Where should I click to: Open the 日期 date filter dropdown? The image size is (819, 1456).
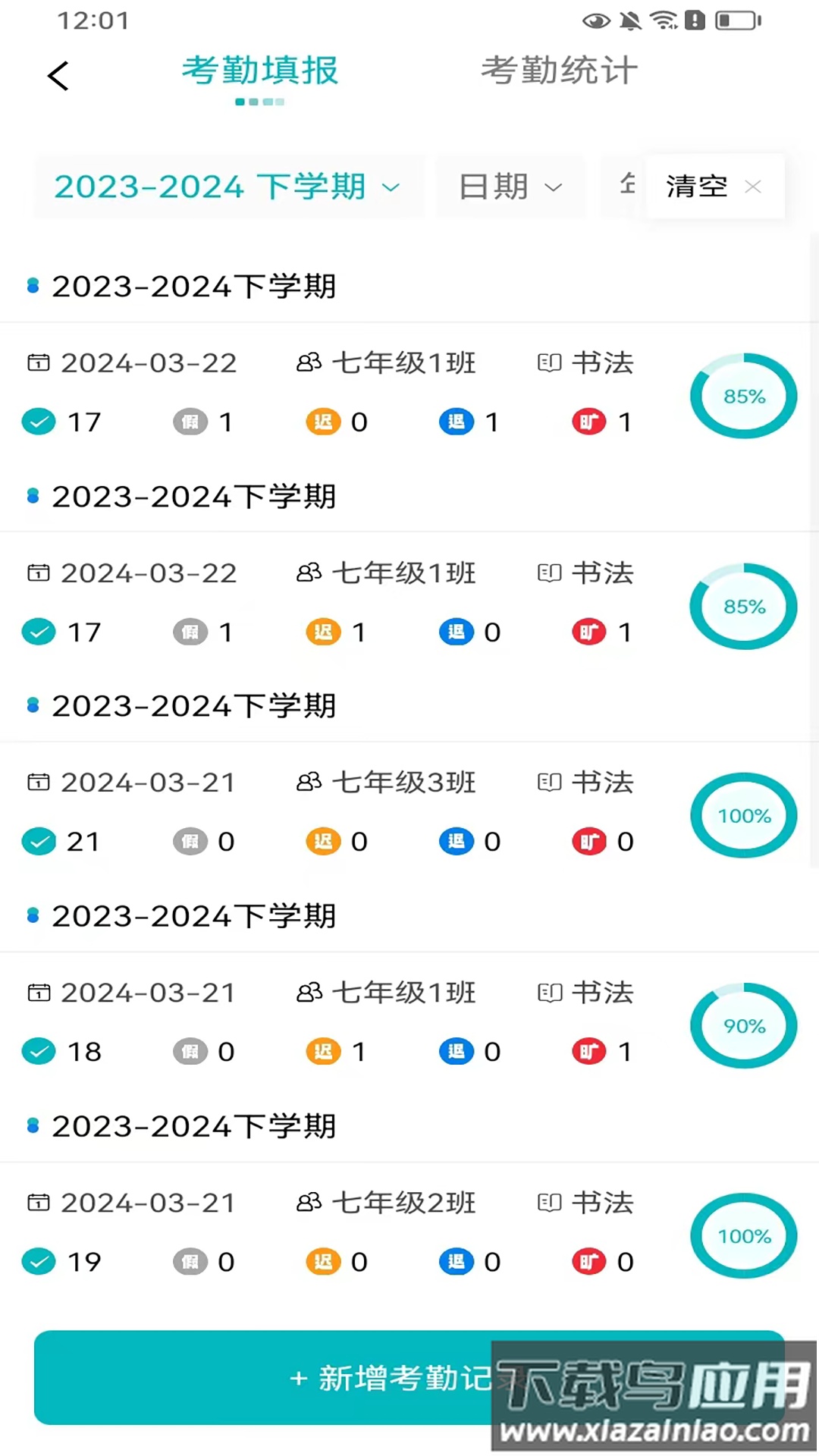(x=510, y=187)
